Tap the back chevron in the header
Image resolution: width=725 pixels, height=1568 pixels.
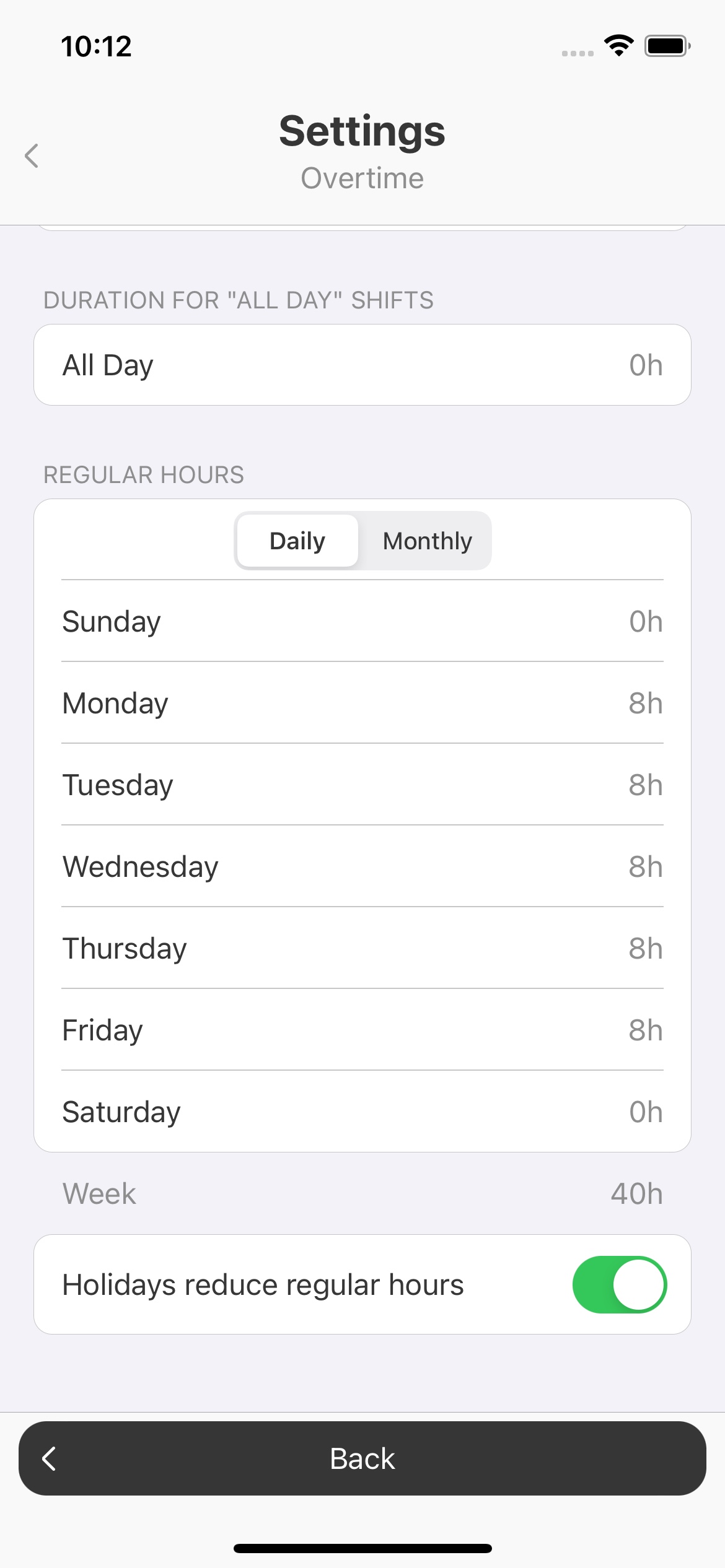(32, 155)
